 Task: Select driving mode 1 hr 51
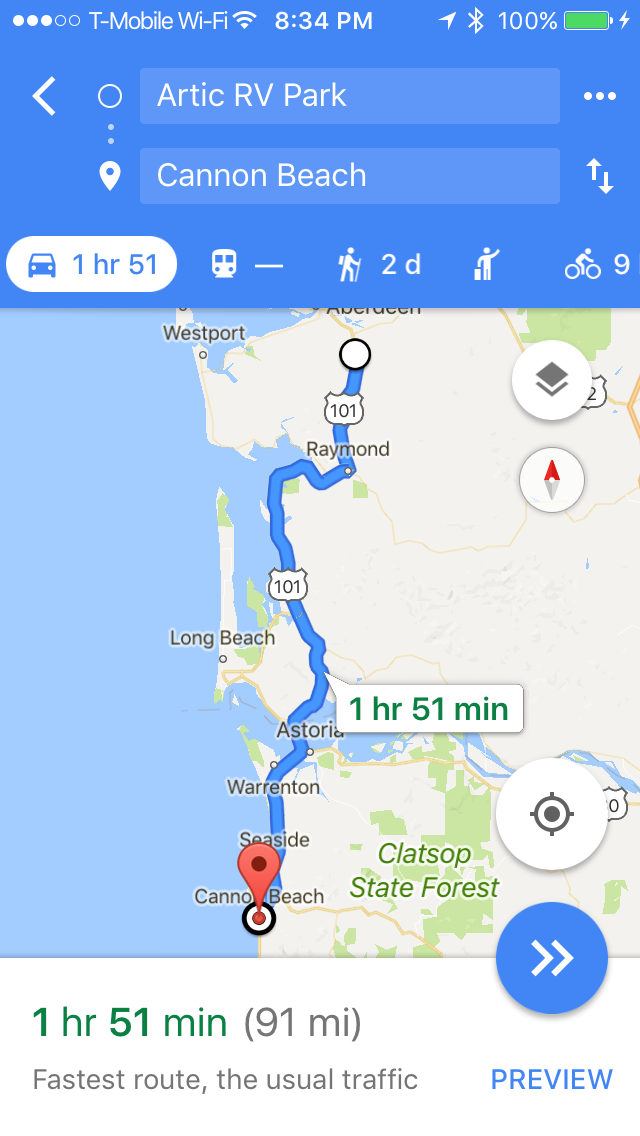point(92,265)
